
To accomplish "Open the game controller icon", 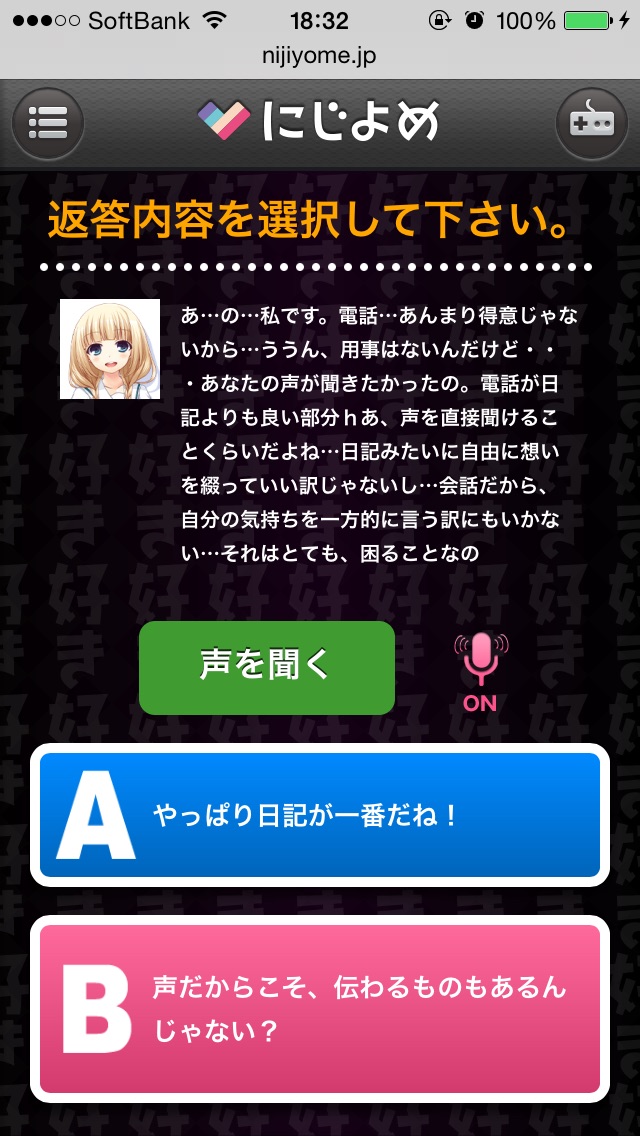I will [x=591, y=124].
